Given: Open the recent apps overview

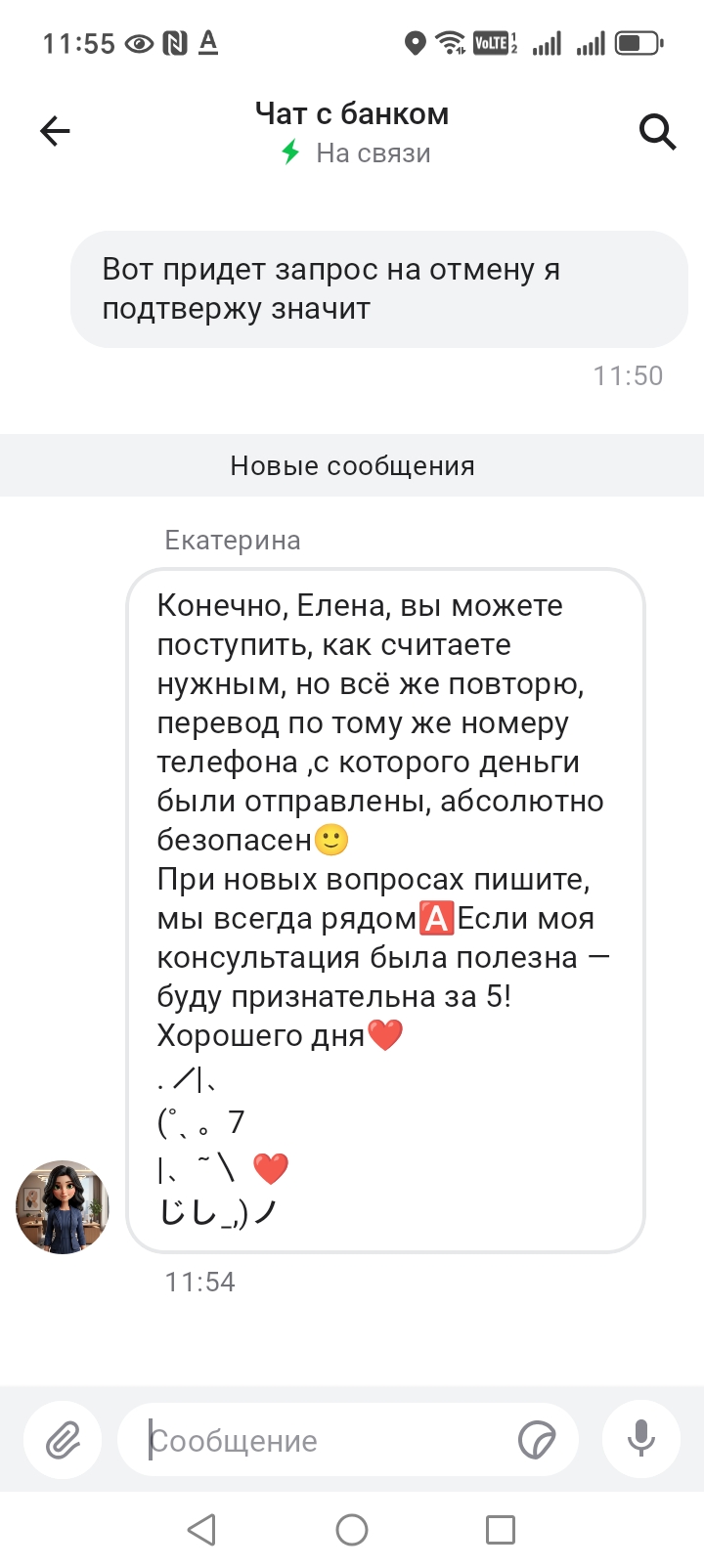Looking at the screenshot, I should [x=501, y=1530].
